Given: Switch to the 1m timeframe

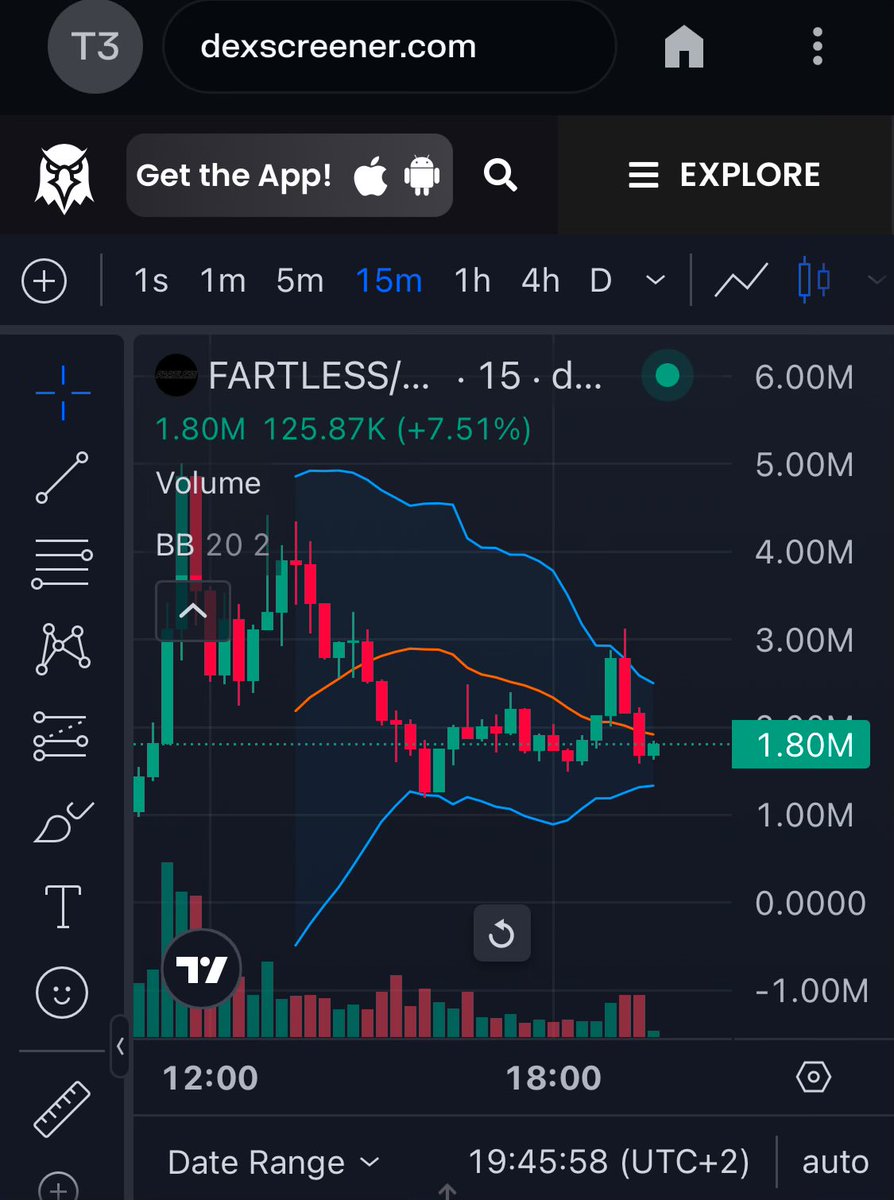Looking at the screenshot, I should point(222,281).
